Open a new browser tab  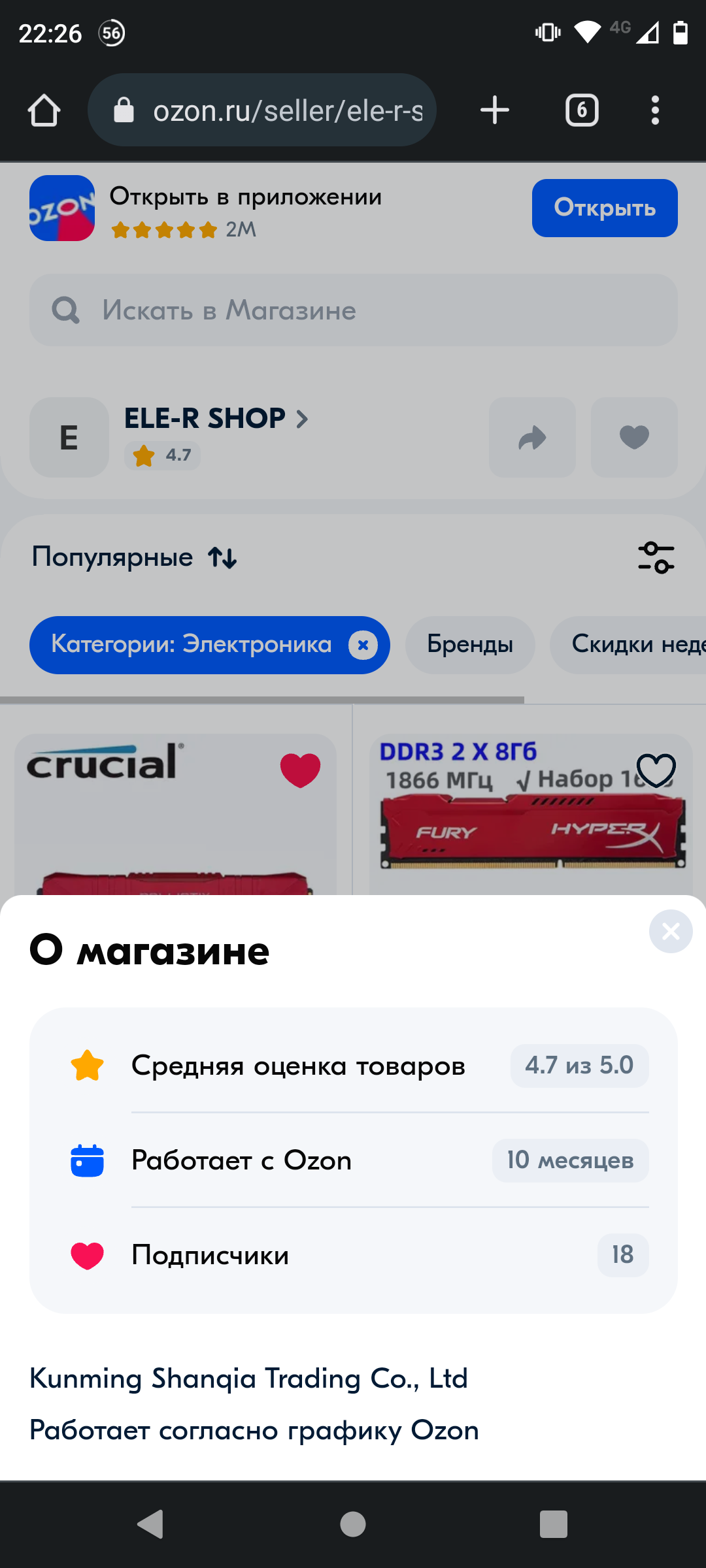tap(495, 110)
